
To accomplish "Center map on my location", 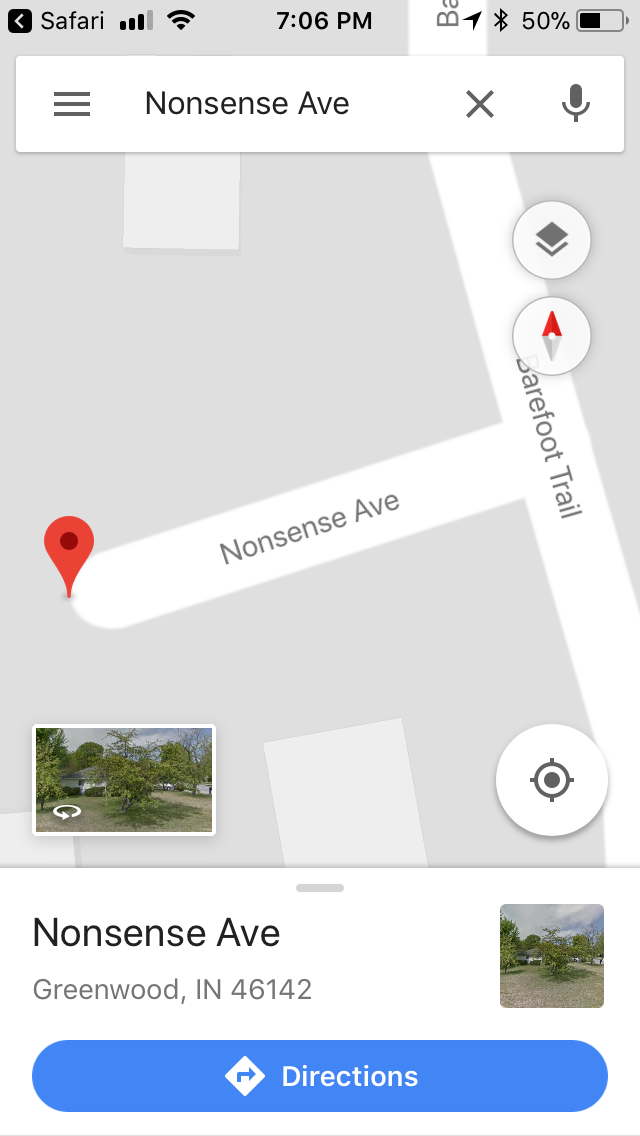I will [552, 780].
